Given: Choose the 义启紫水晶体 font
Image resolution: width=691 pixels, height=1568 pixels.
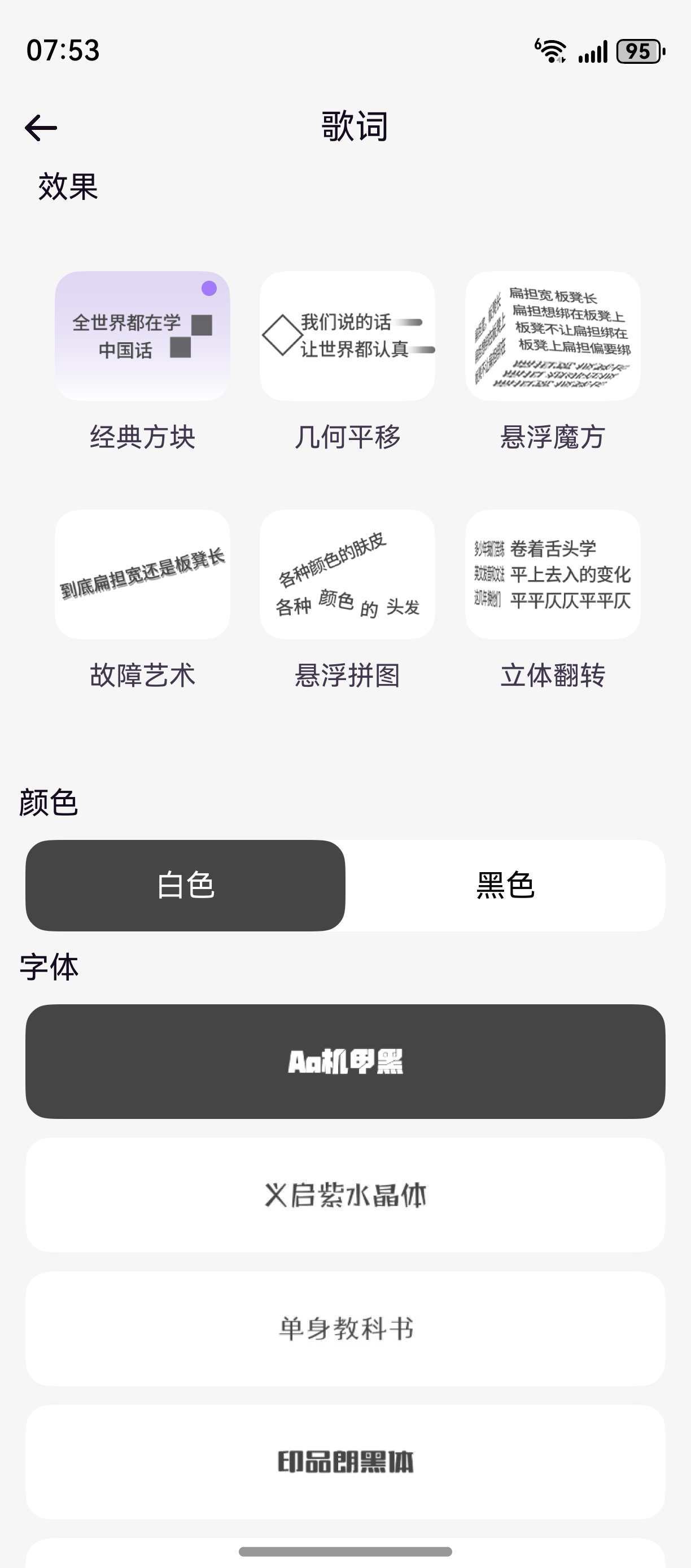Looking at the screenshot, I should point(345,1195).
